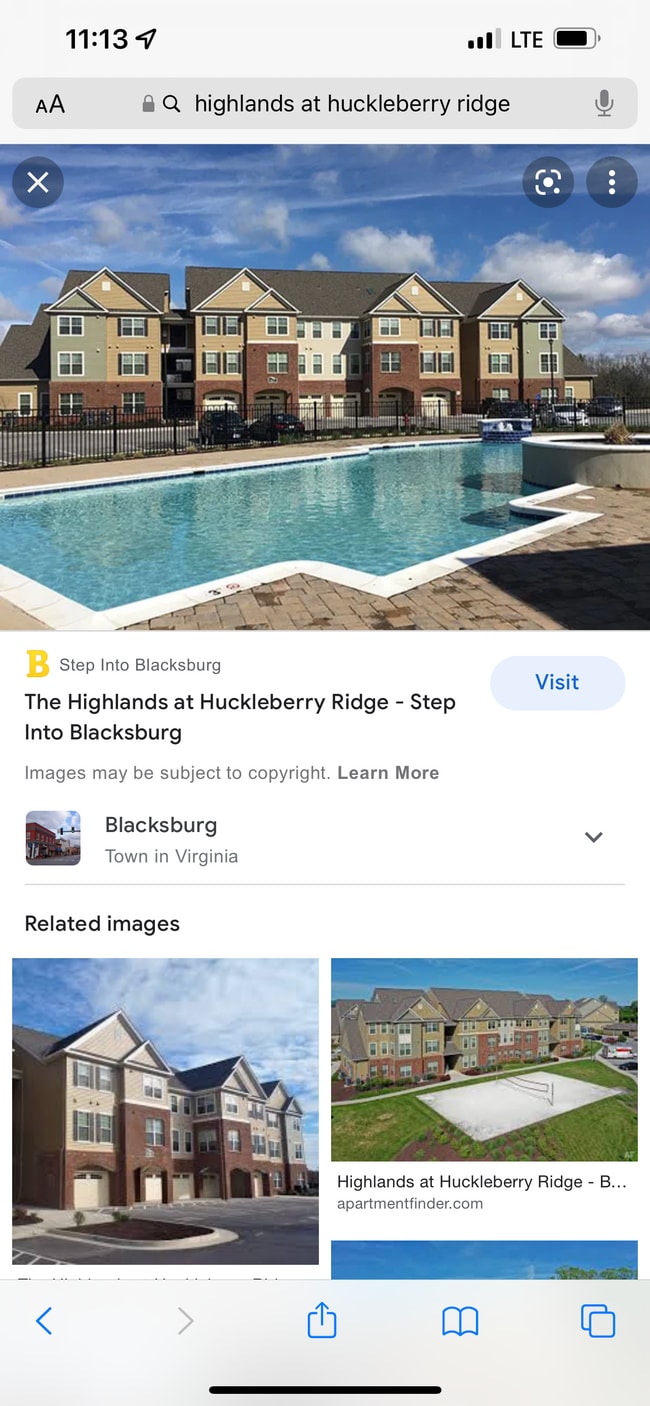Viewport: 650px width, 1406px height.
Task: Expand the Blacksburg town info row
Action: 593,838
